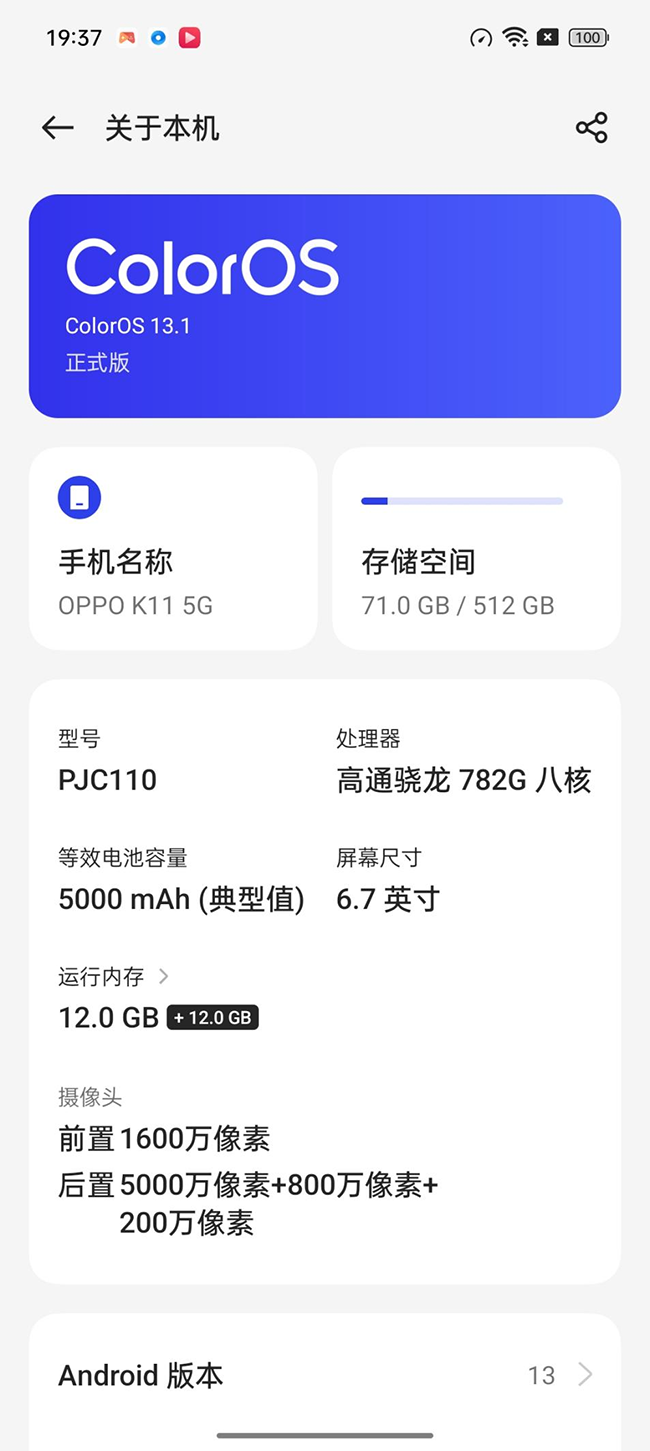This screenshot has height=1451, width=650.
Task: Share device info via share icon
Action: point(591,128)
